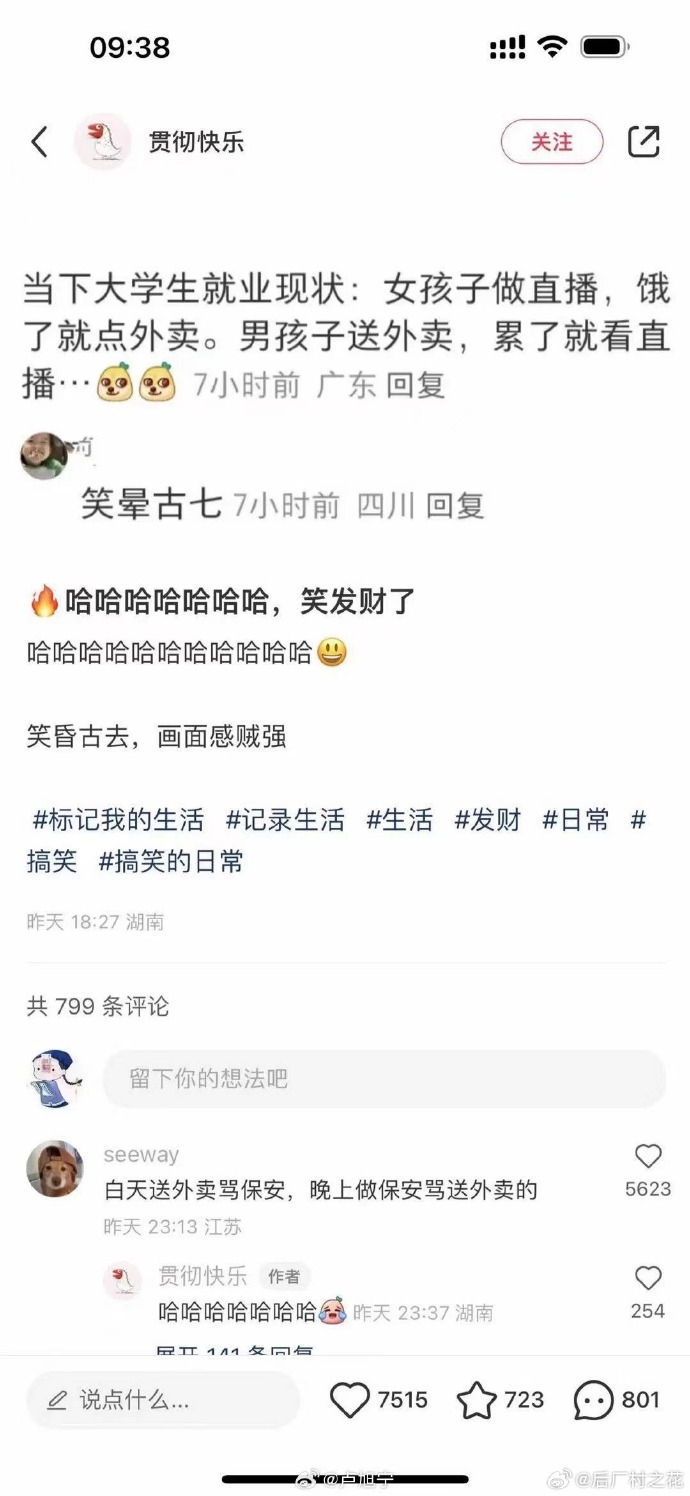The height and width of the screenshot is (1496, 690).
Task: Open 贯彻快乐's profile avatar in header
Action: click(x=102, y=142)
